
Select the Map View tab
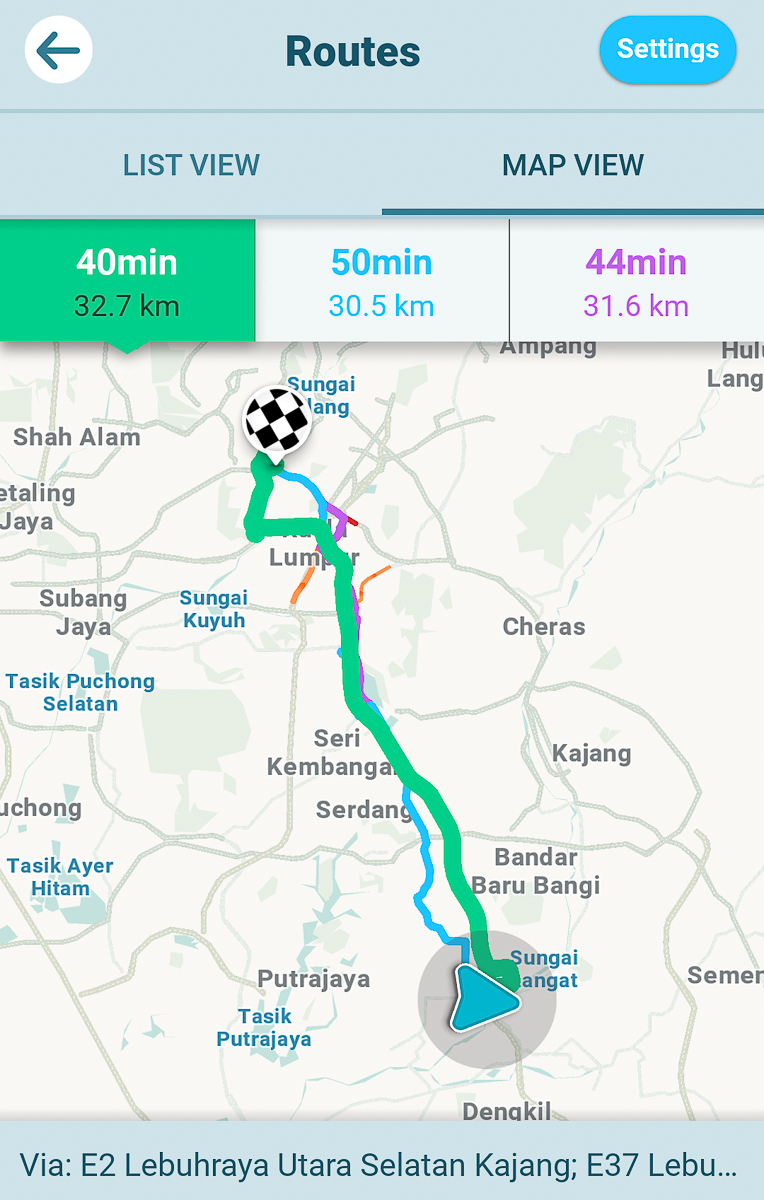[x=573, y=165]
